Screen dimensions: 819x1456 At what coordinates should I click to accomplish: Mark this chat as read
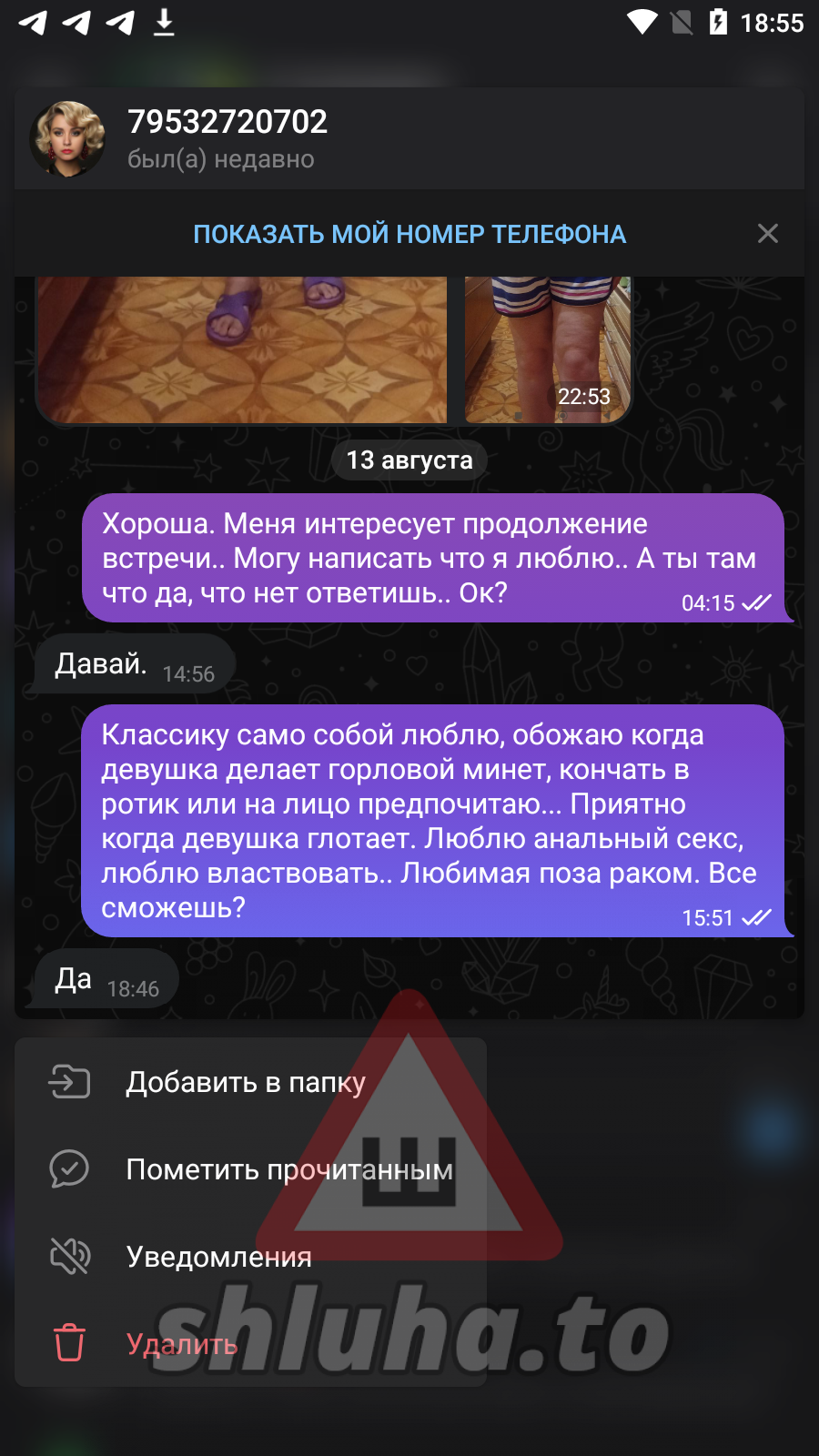[288, 1169]
